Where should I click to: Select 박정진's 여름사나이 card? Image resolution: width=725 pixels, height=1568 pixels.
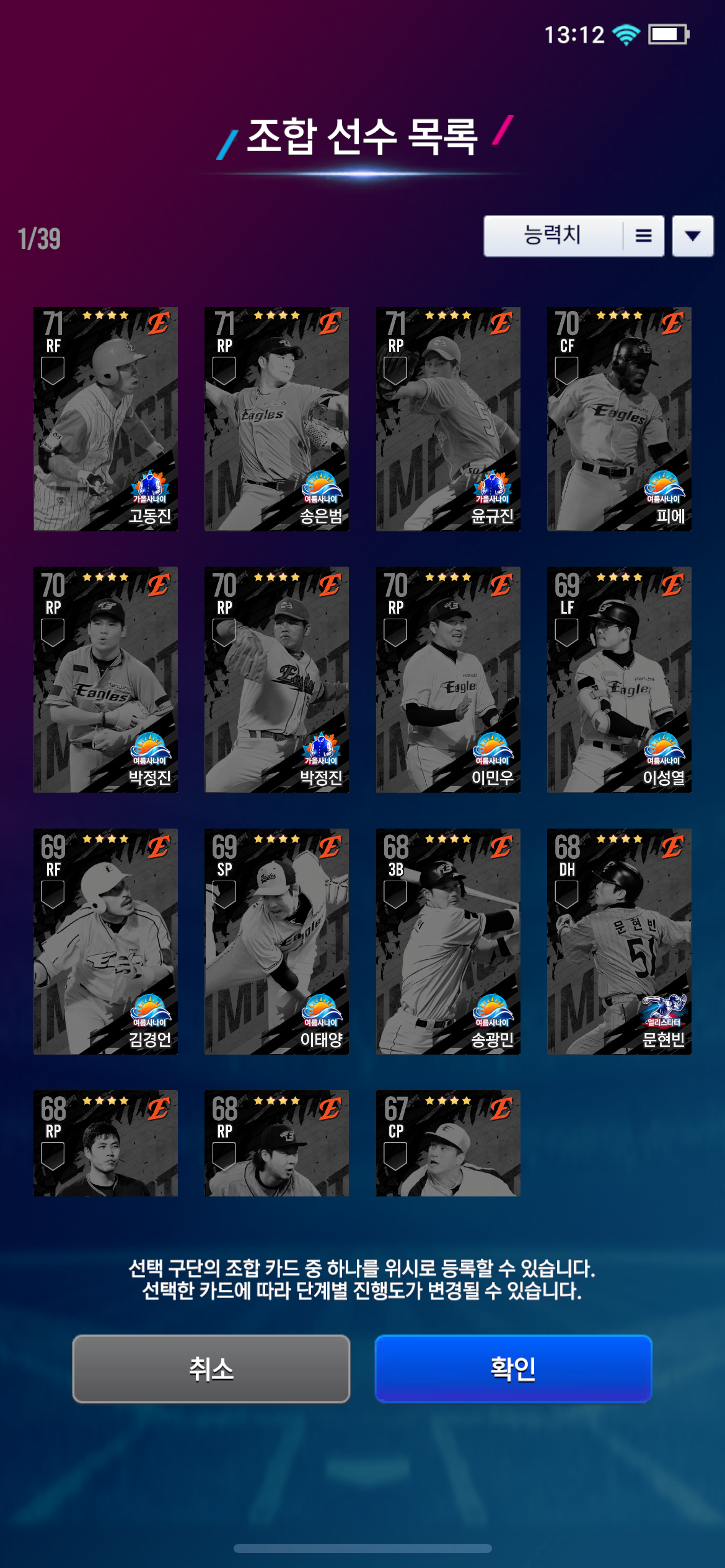pos(105,679)
